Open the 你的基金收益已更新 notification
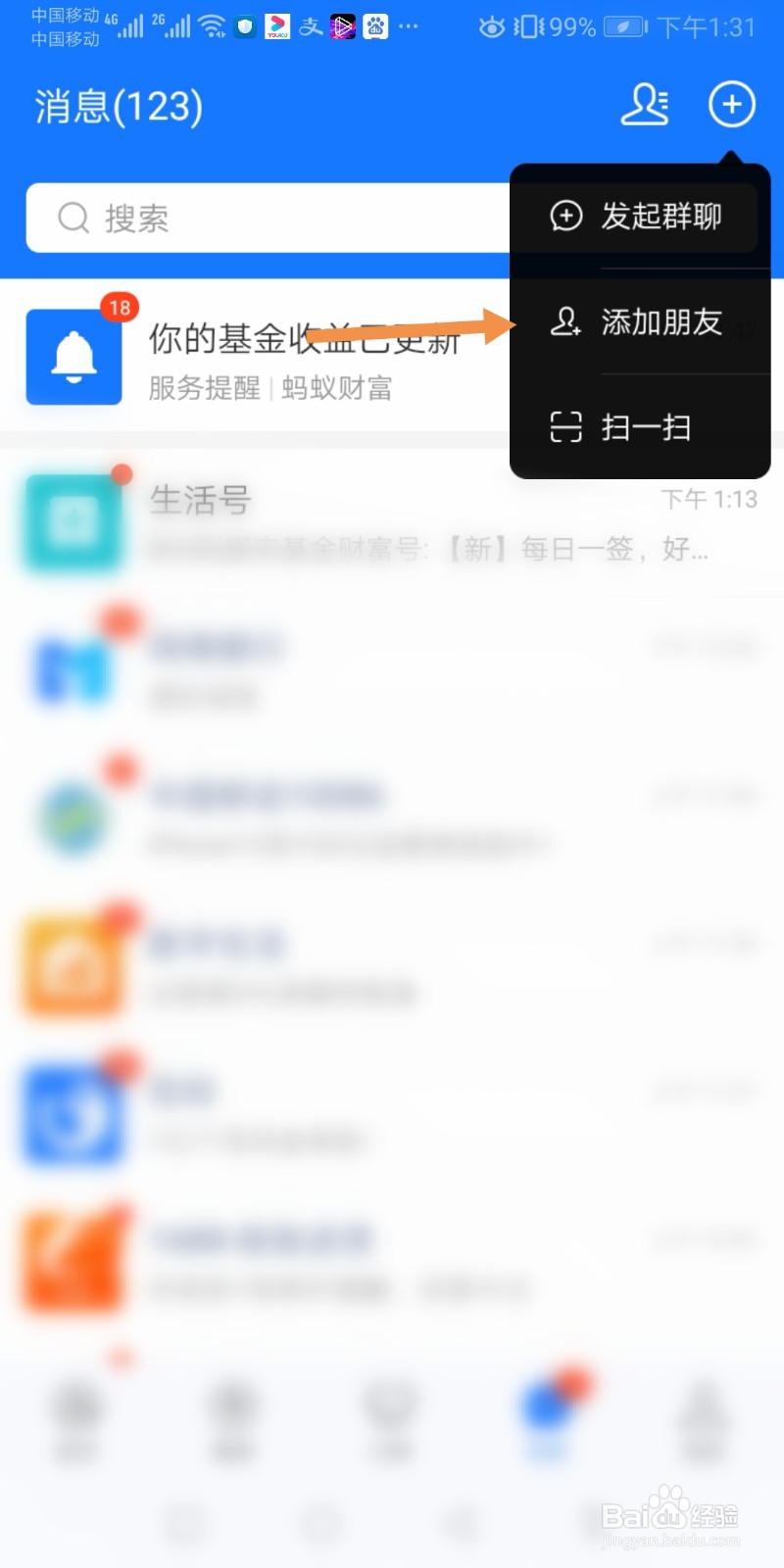The height and width of the screenshot is (1568, 784). click(x=304, y=343)
